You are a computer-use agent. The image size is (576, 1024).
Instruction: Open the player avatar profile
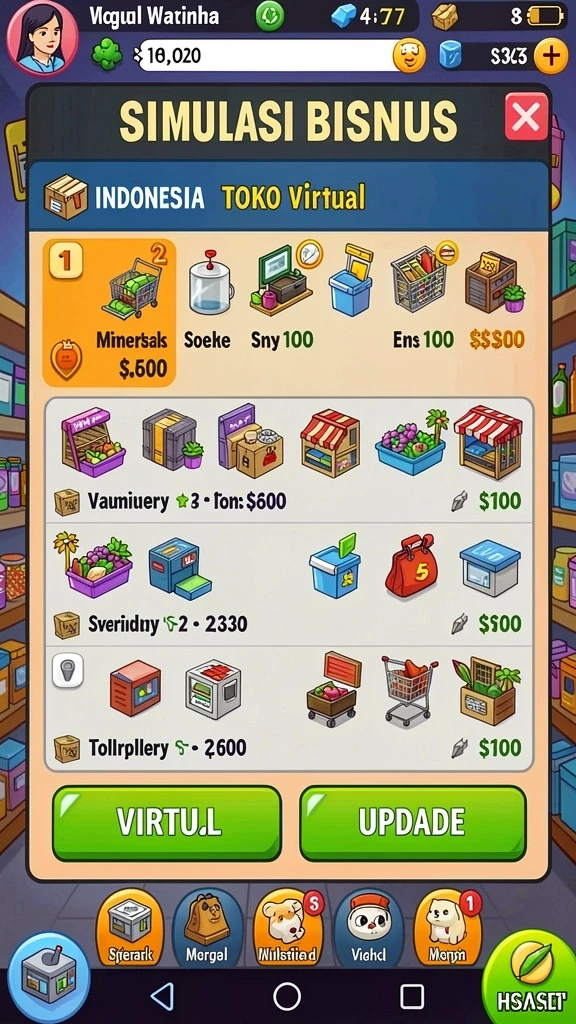tap(42, 38)
